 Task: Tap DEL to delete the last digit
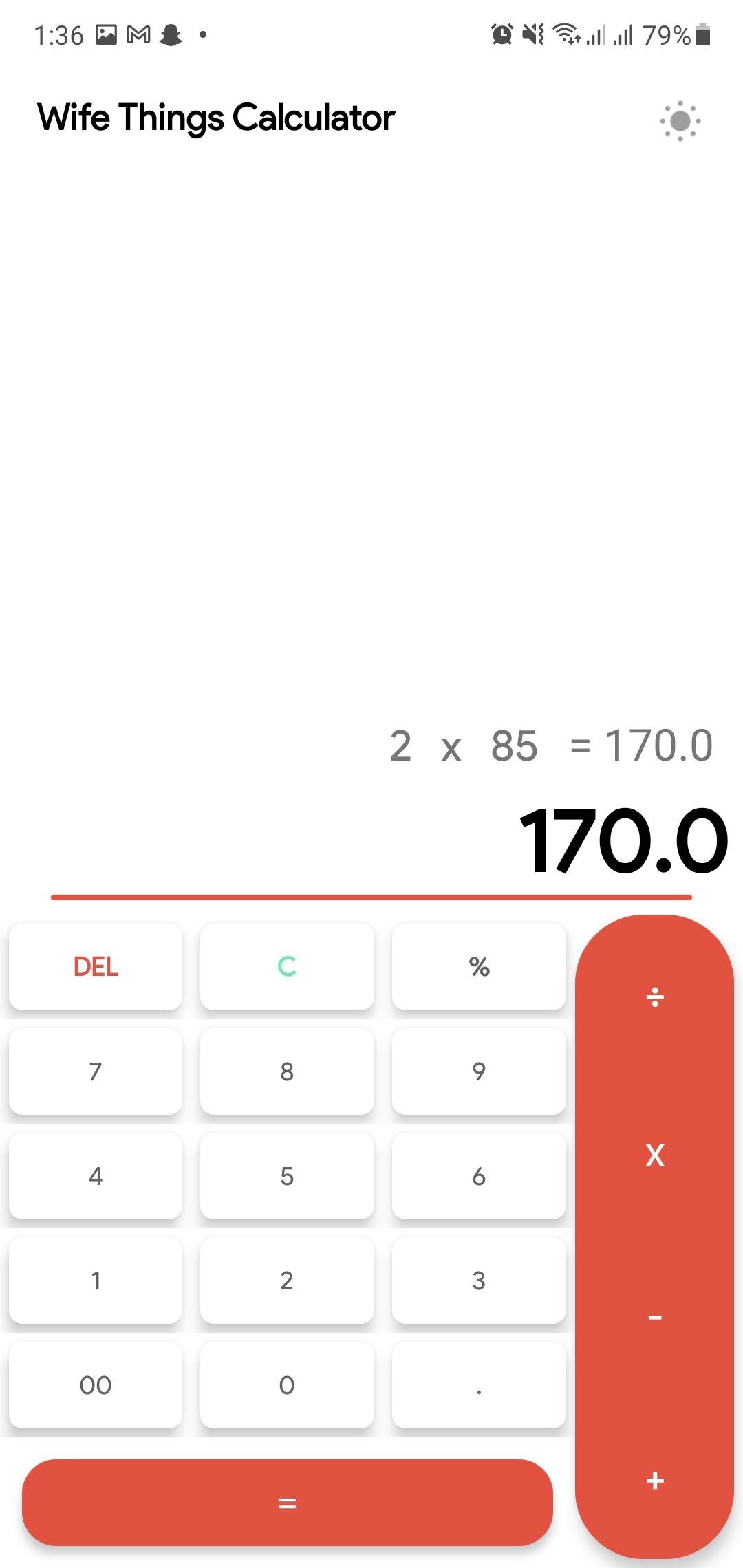(96, 966)
